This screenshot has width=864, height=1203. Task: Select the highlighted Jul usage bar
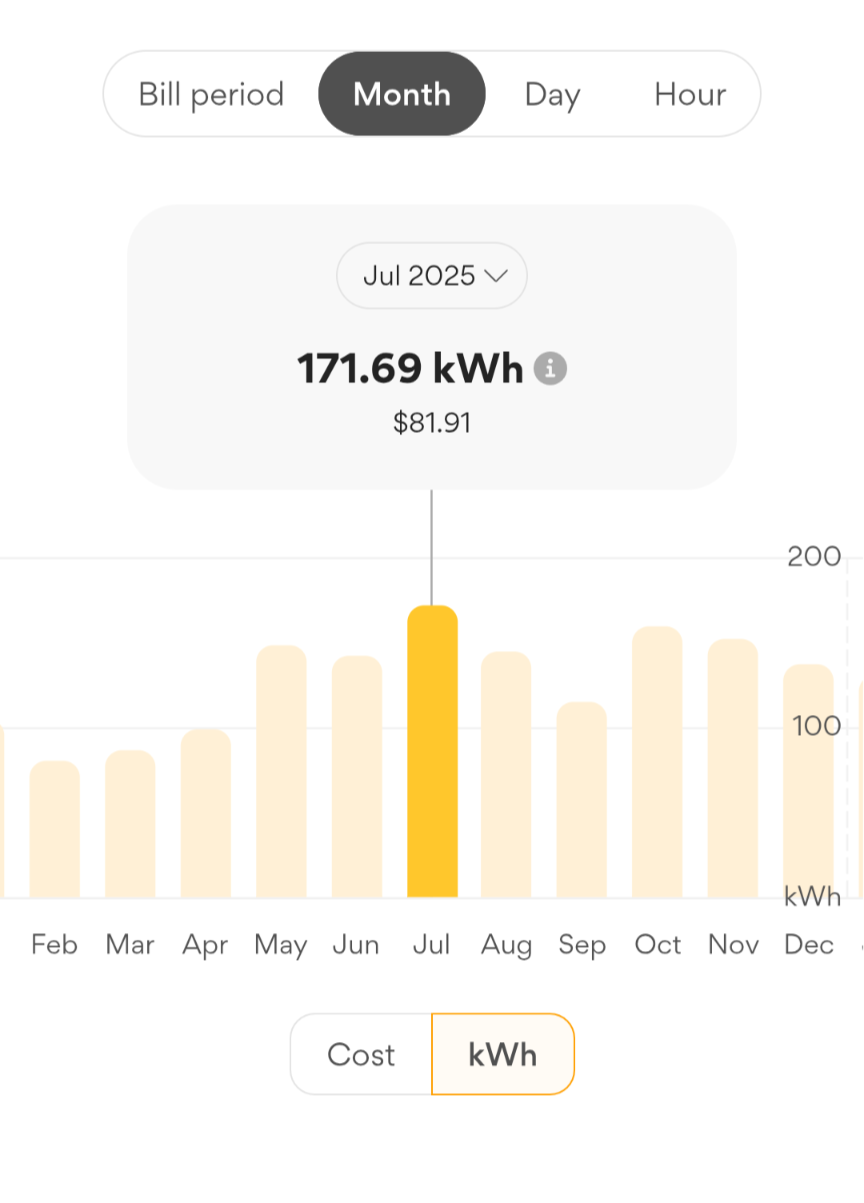click(x=432, y=750)
